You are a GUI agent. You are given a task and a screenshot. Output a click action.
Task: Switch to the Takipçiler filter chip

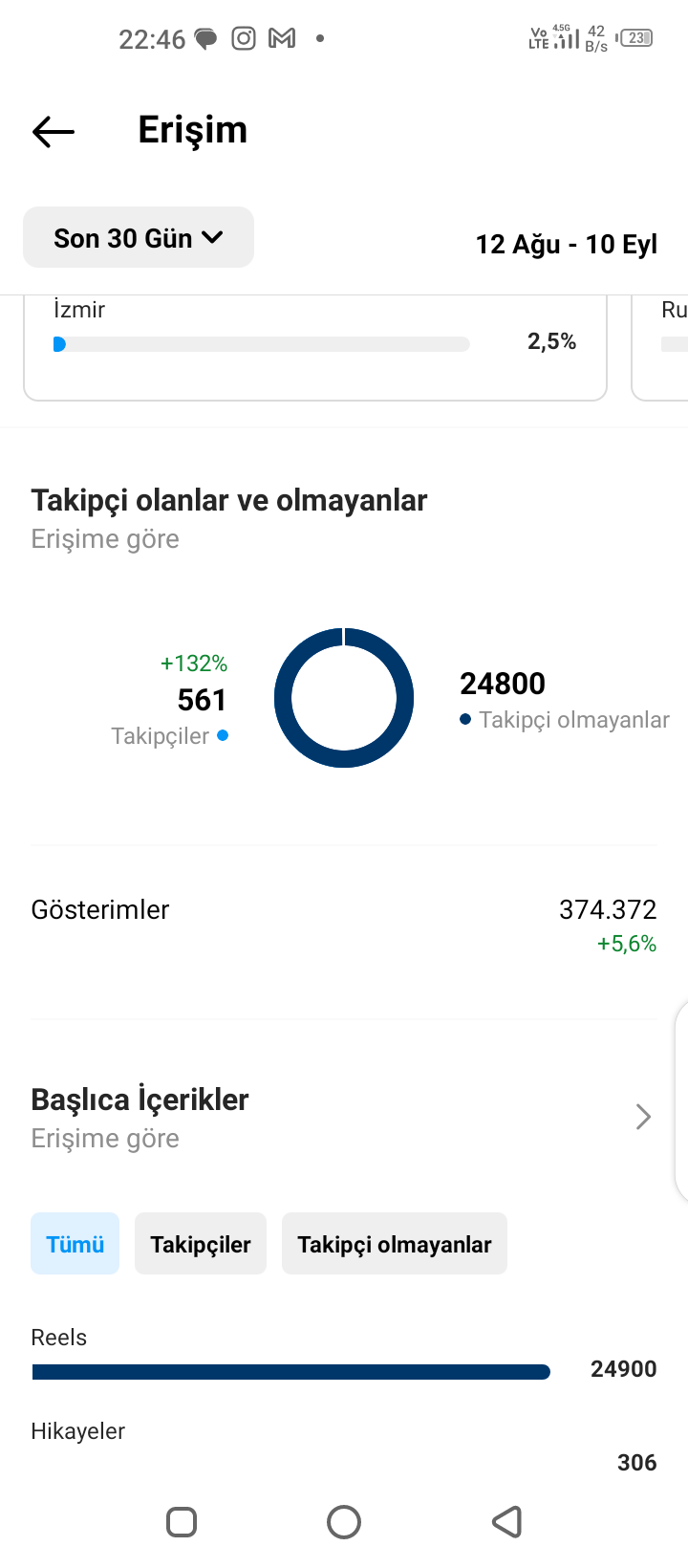click(x=201, y=1244)
